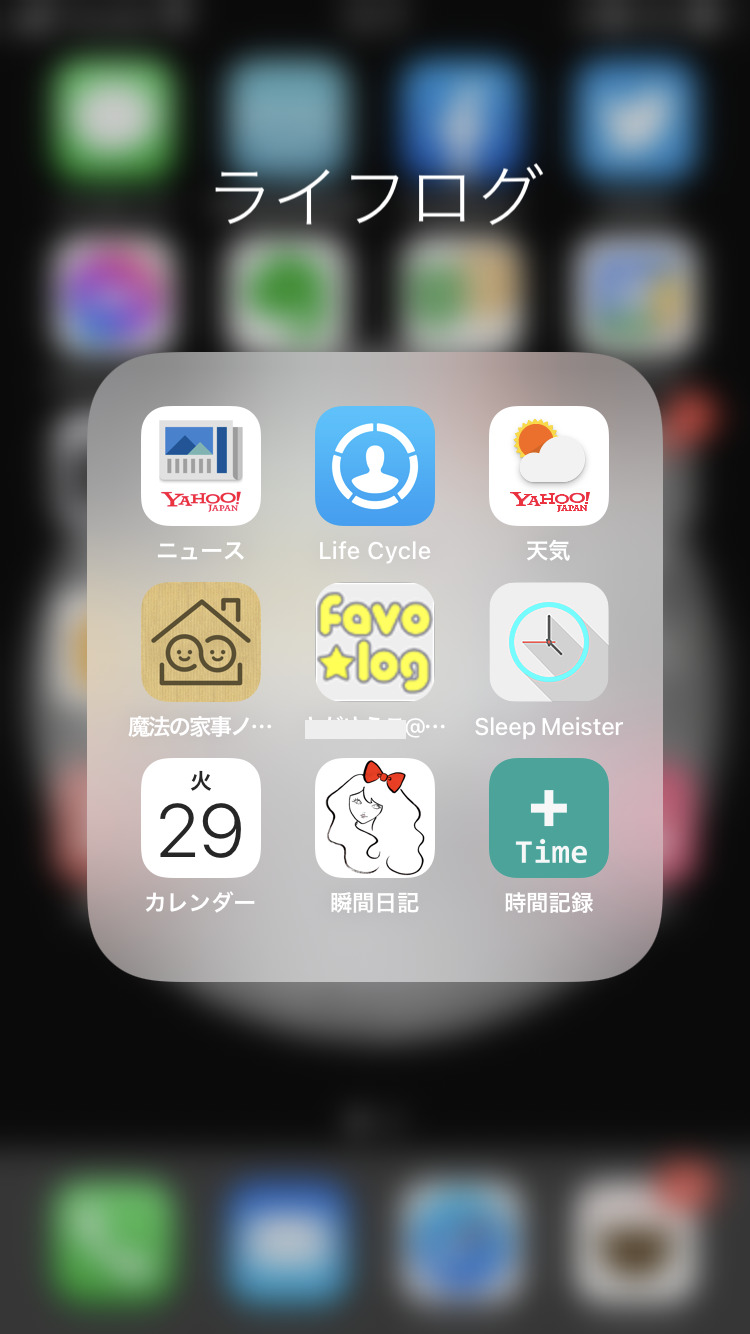Open the Yahoo! 天気 weather app
Image resolution: width=750 pixels, height=1334 pixels.
click(549, 466)
